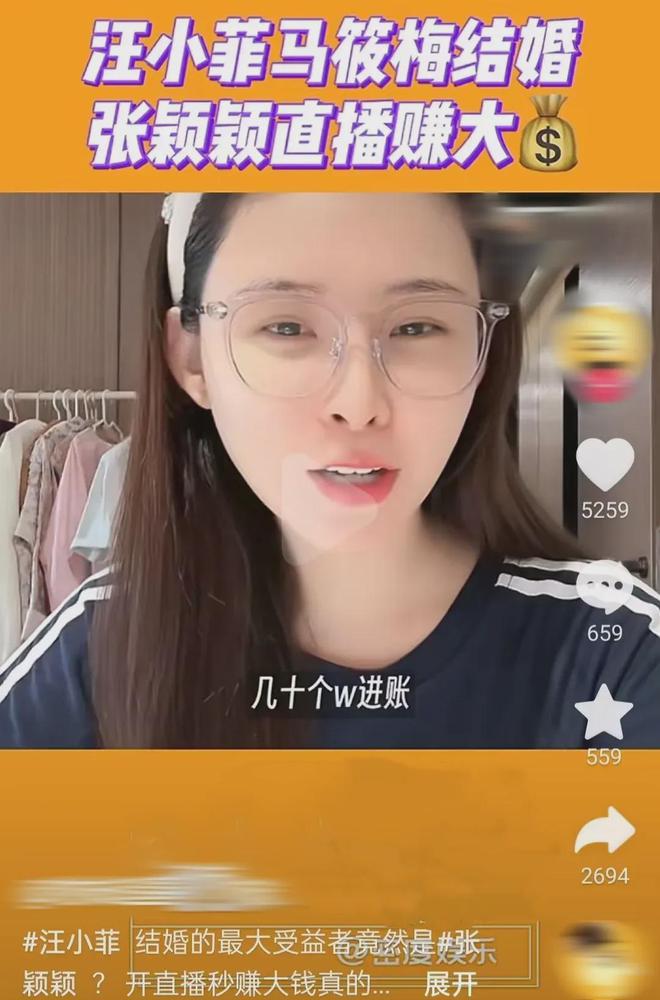The width and height of the screenshot is (660, 1000).
Task: Expand the caption with 展开
Action: (x=449, y=983)
